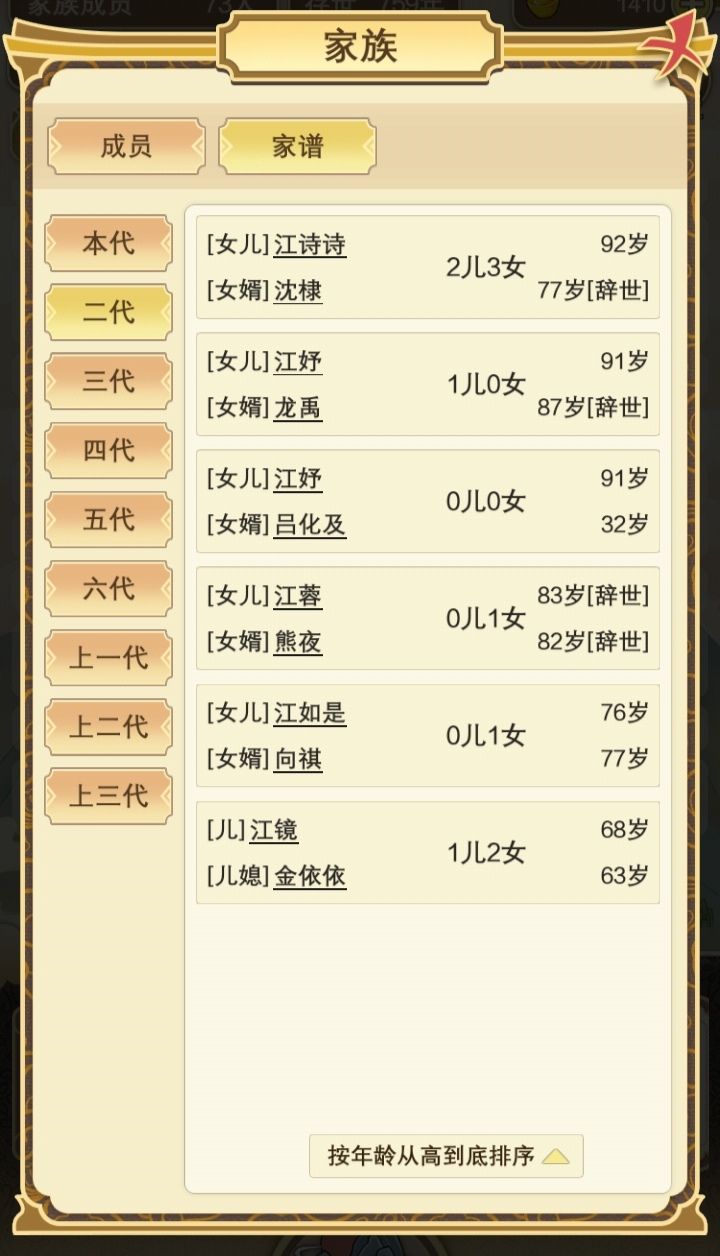This screenshot has height=1256, width=720.
Task: Select the 三代 generation filter
Action: tap(108, 381)
